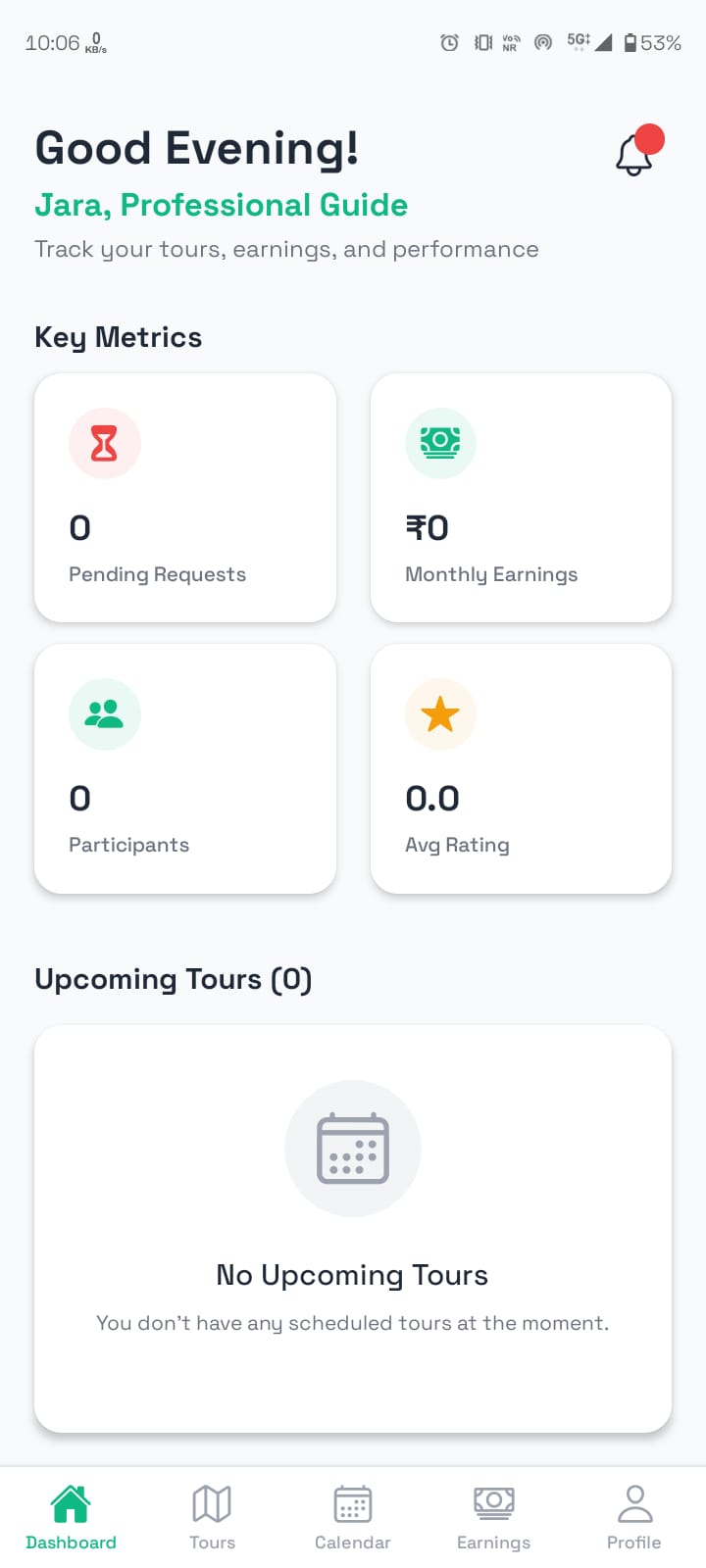Tap the star icon on Avg Rating card
The width and height of the screenshot is (706, 1568).
click(x=440, y=714)
